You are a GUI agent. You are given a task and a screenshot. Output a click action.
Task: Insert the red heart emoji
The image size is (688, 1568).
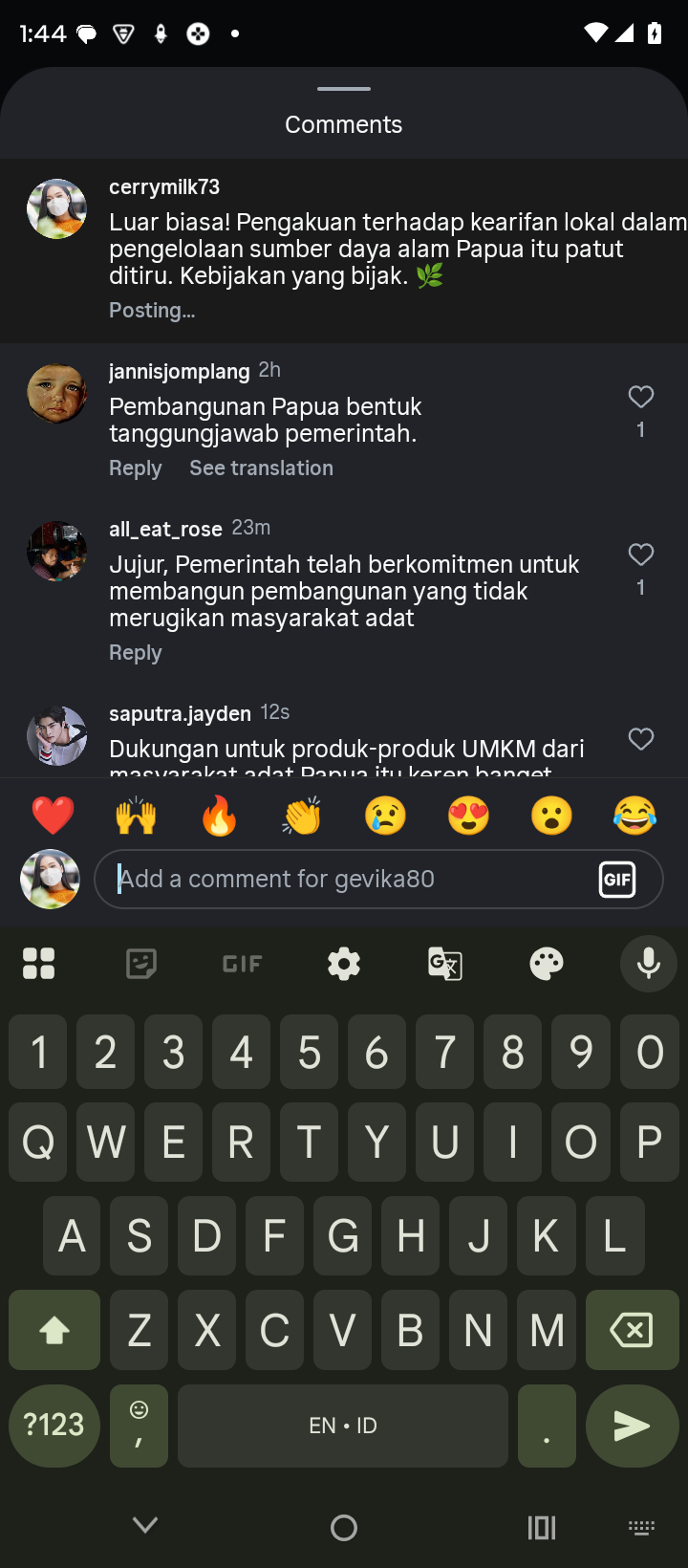click(x=53, y=817)
